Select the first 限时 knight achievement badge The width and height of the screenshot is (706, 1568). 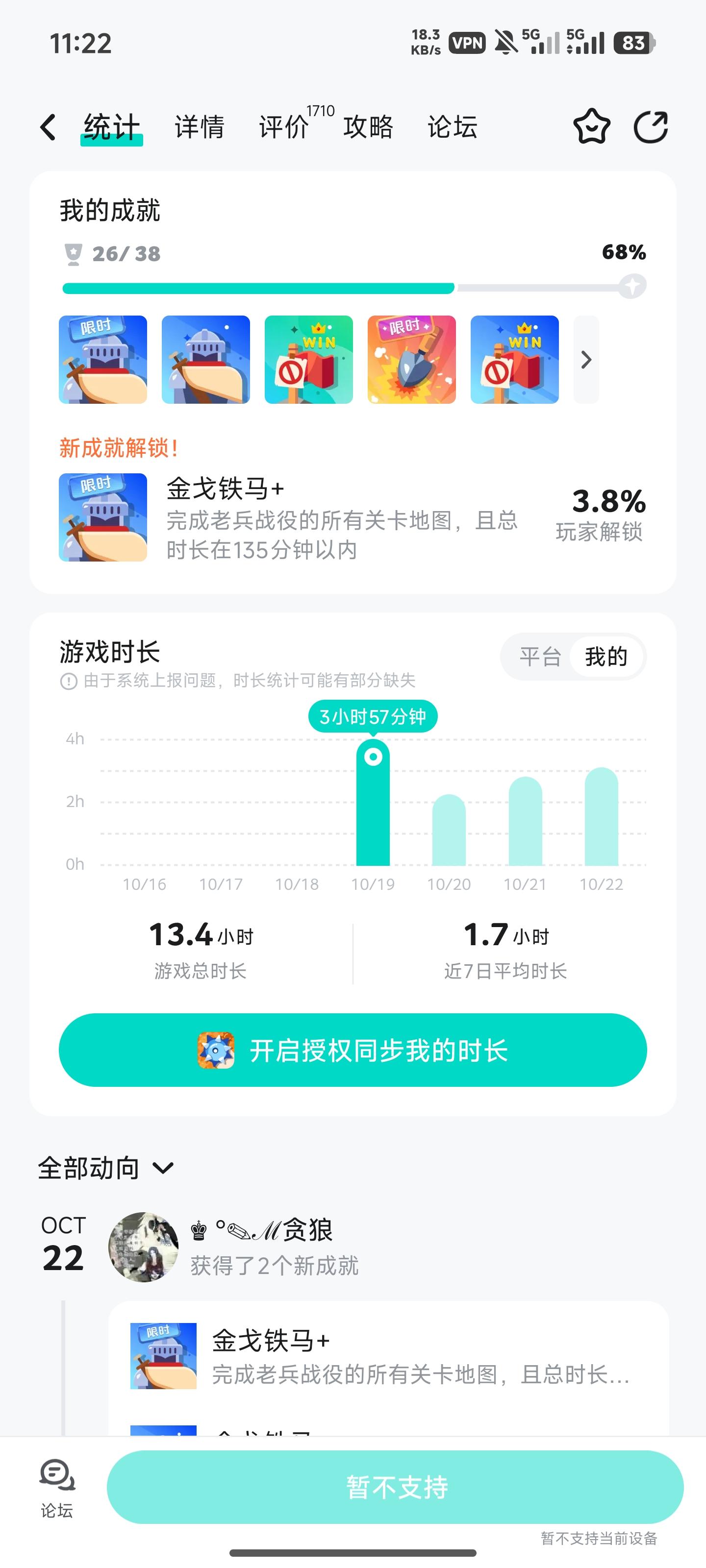[102, 359]
